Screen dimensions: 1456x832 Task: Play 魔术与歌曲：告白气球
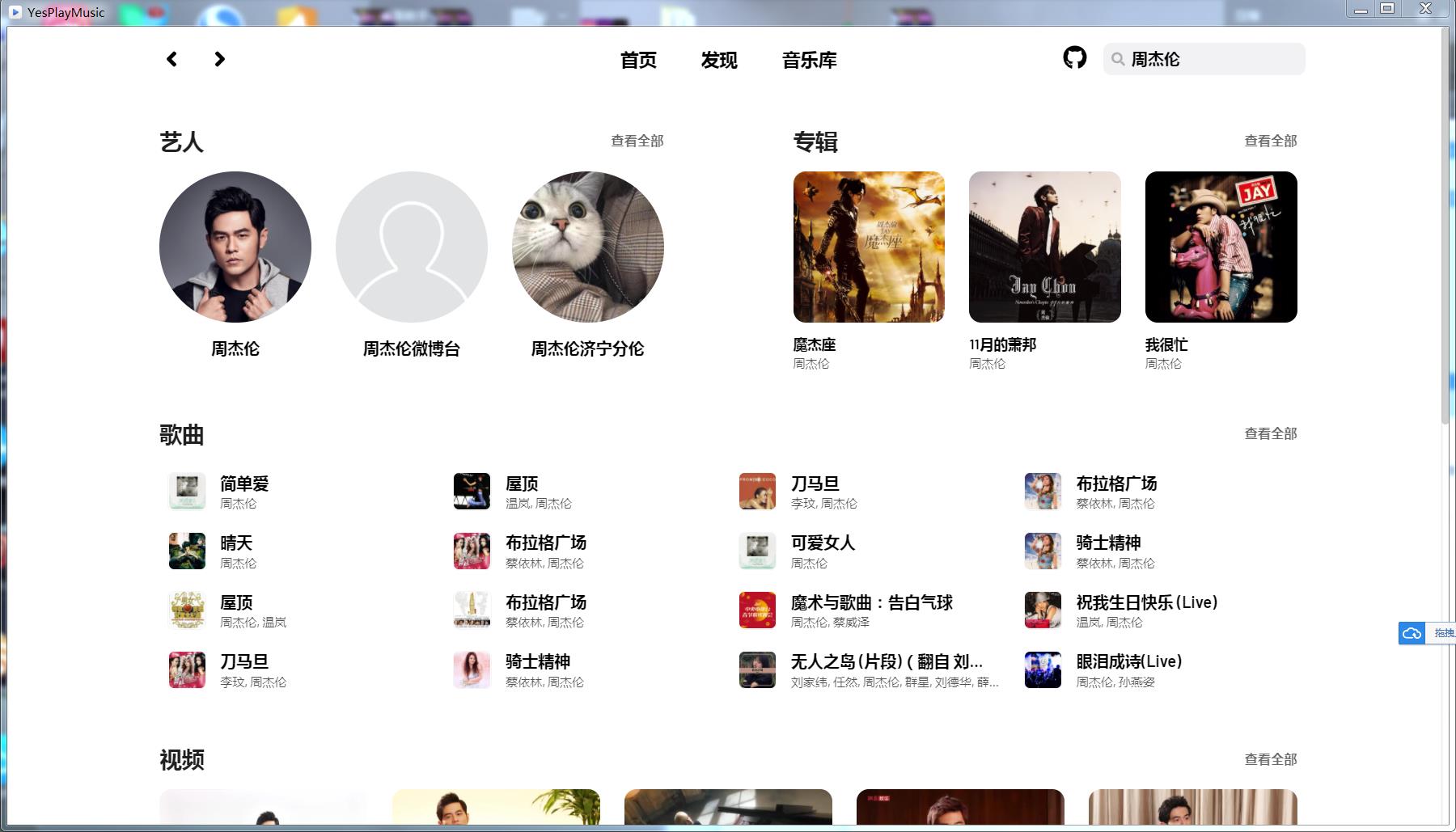pos(871,603)
